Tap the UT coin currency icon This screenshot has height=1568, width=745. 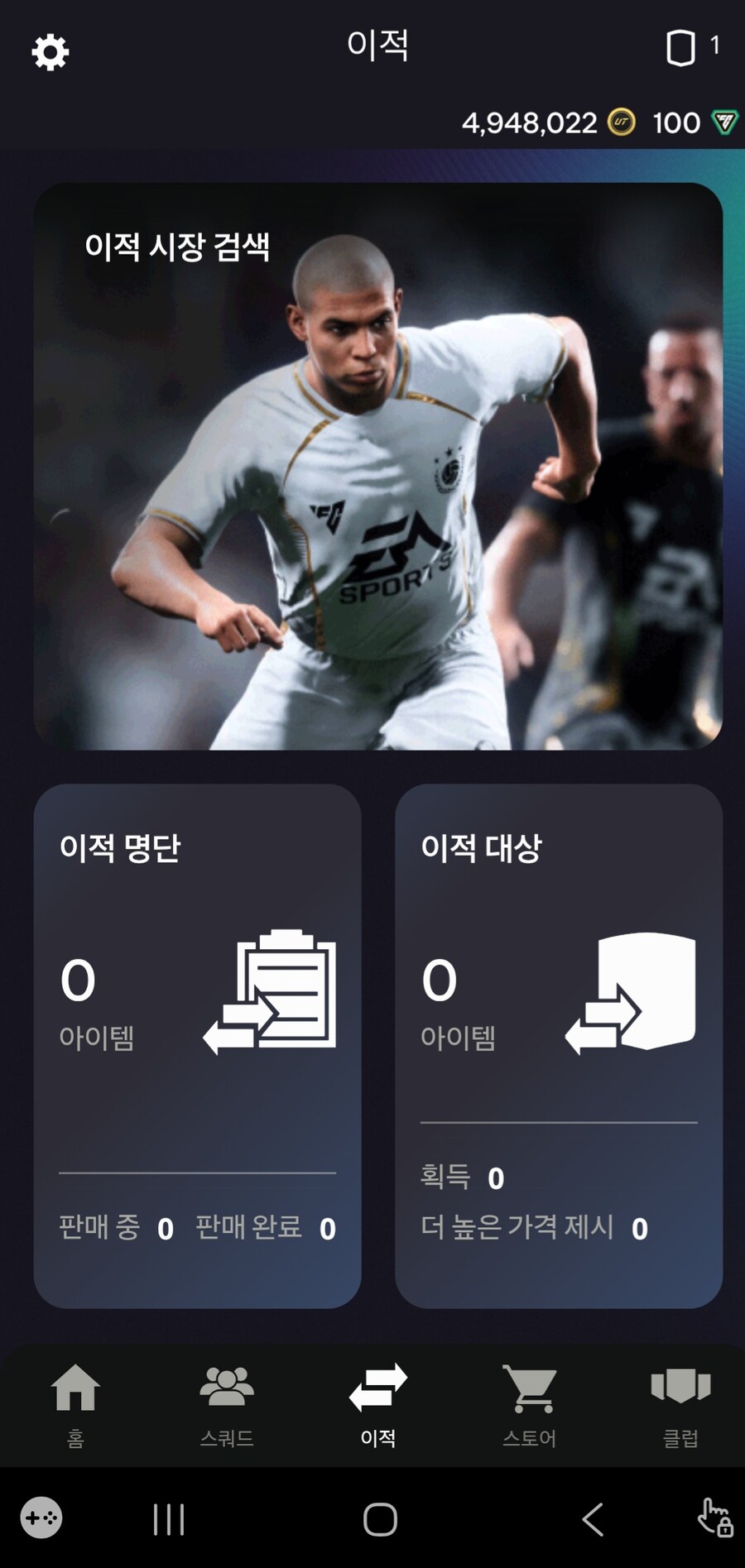coord(622,122)
